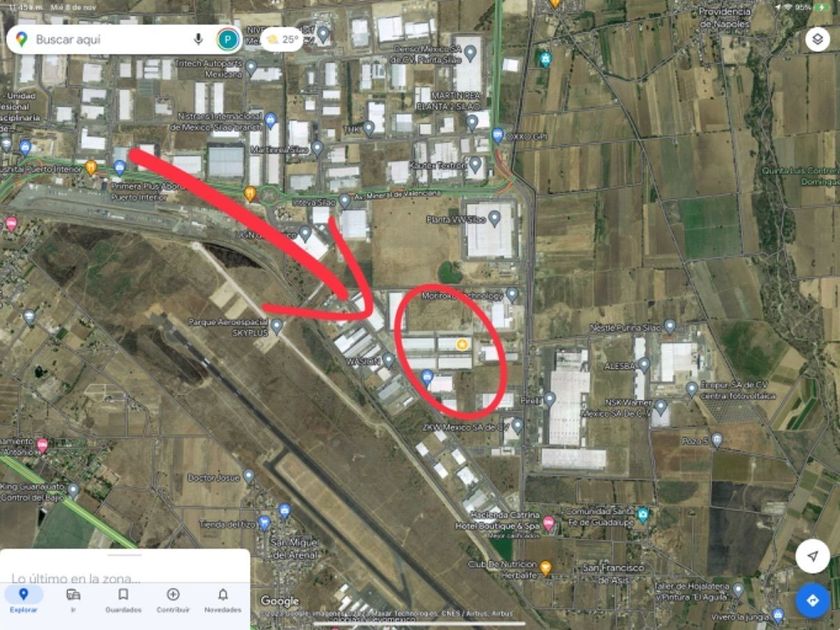Select the OXXO Gas map pin
The height and width of the screenshot is (630, 840).
pyautogui.click(x=498, y=136)
